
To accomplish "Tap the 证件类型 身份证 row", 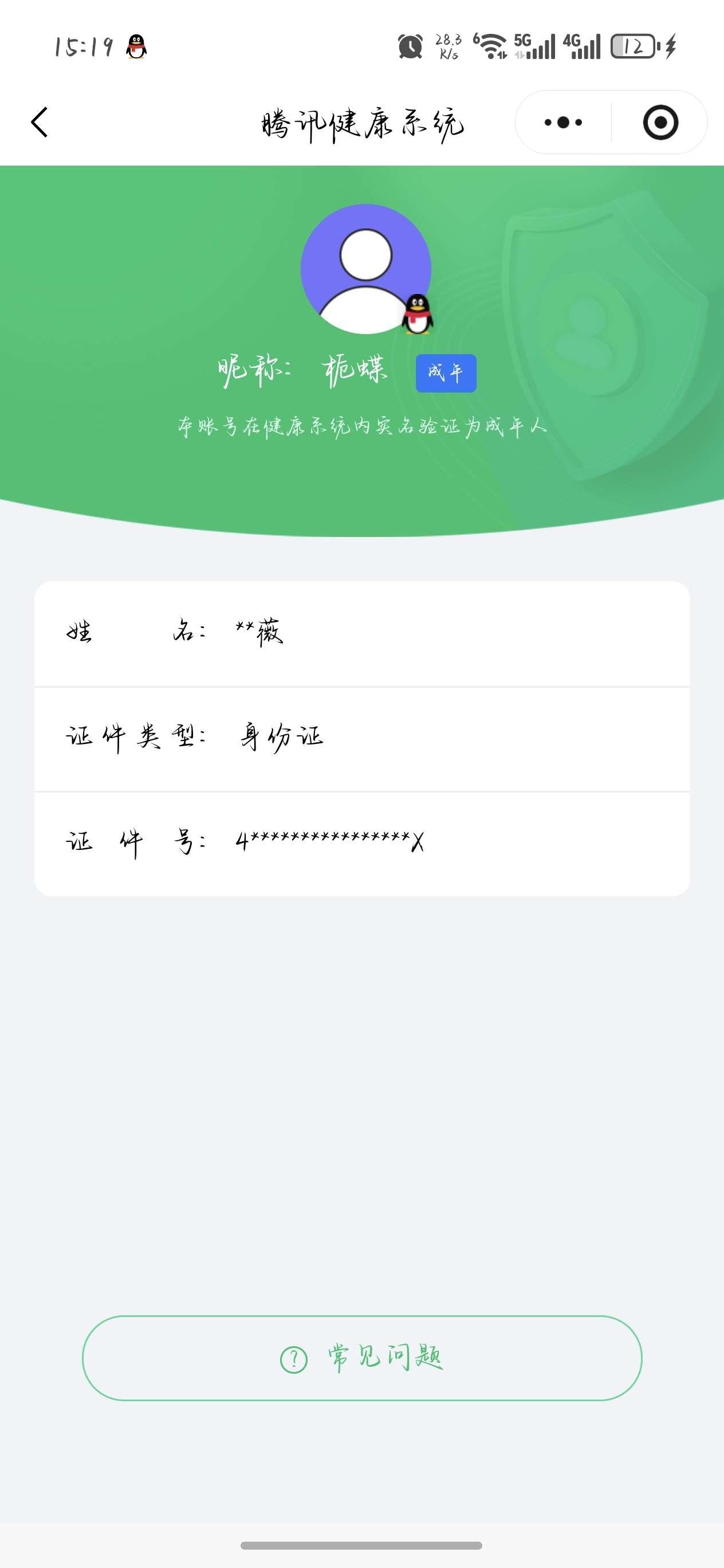I will tap(362, 736).
